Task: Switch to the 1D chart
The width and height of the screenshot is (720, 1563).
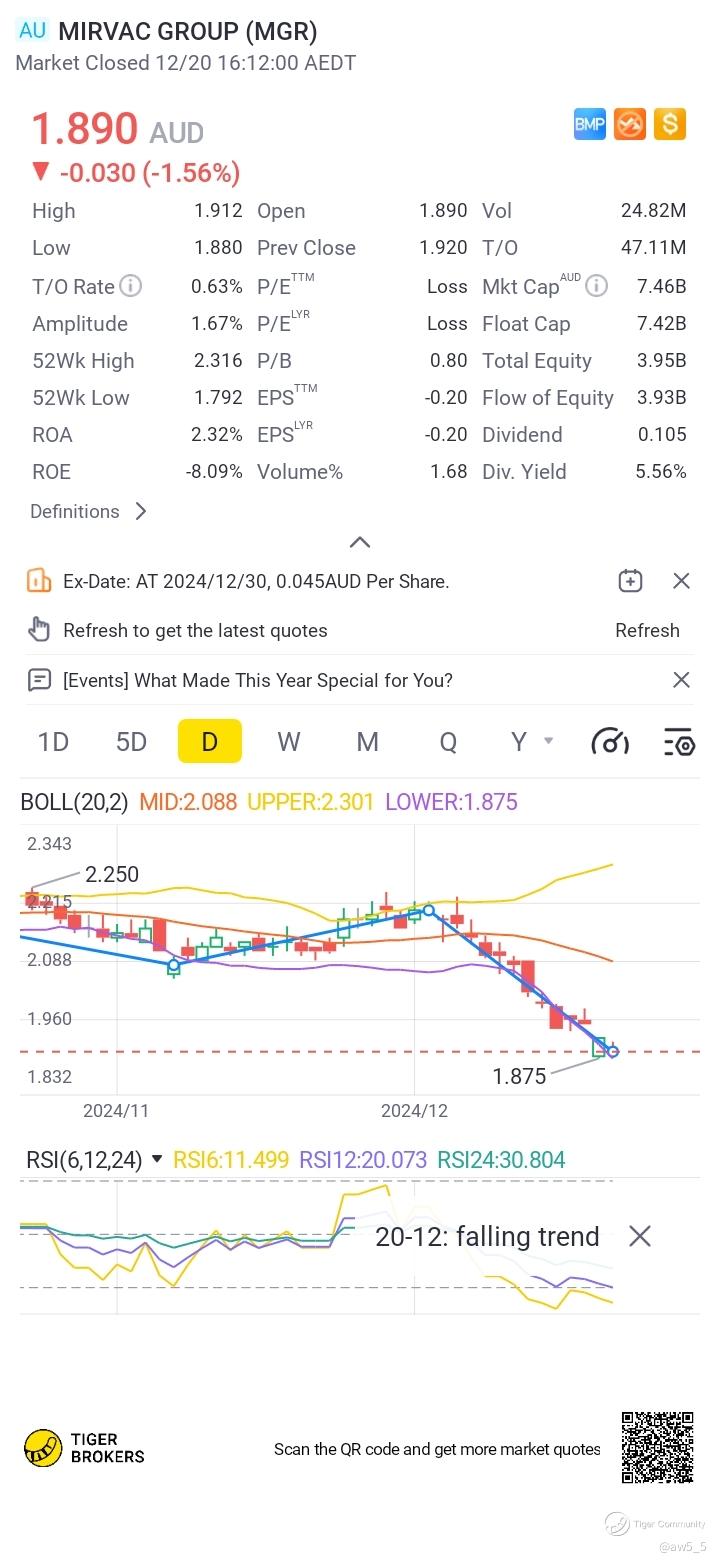Action: coord(53,741)
